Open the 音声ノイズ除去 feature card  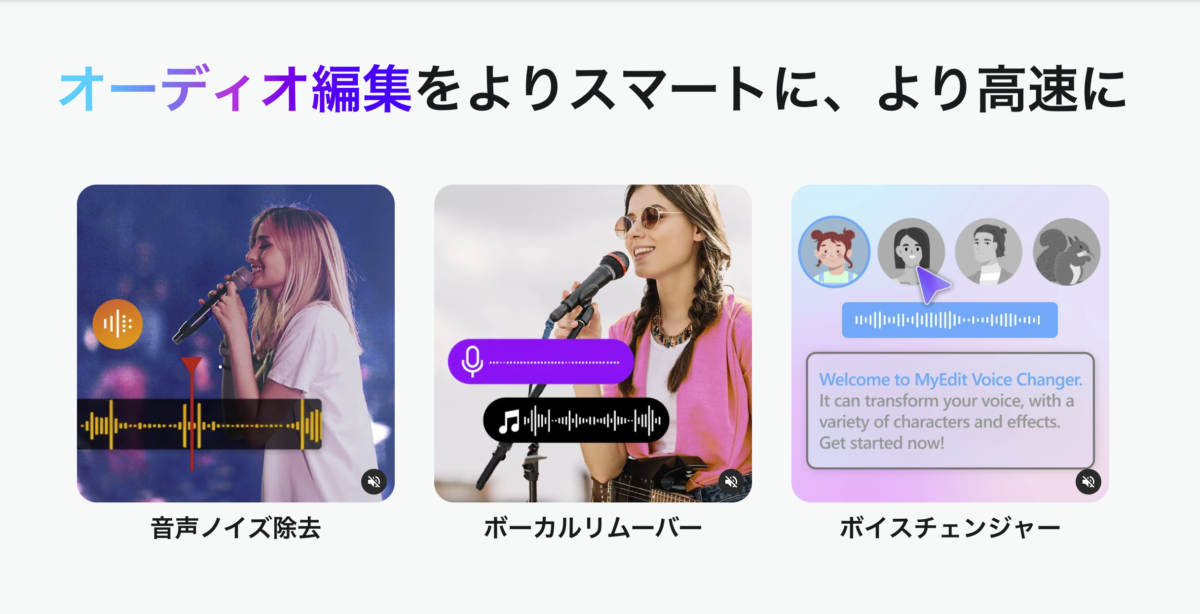[235, 342]
